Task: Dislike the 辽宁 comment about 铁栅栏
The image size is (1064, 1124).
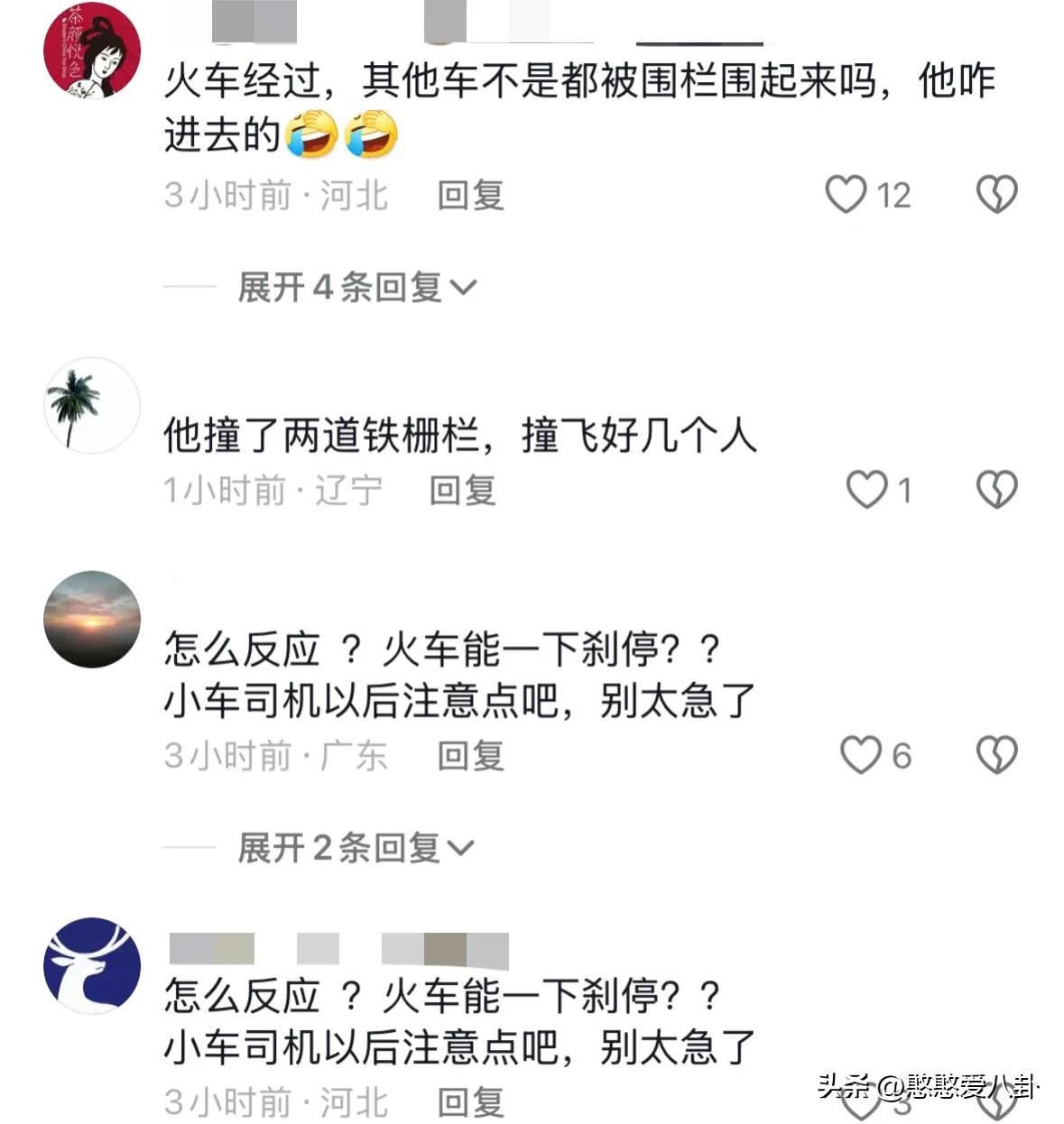Action: click(996, 490)
